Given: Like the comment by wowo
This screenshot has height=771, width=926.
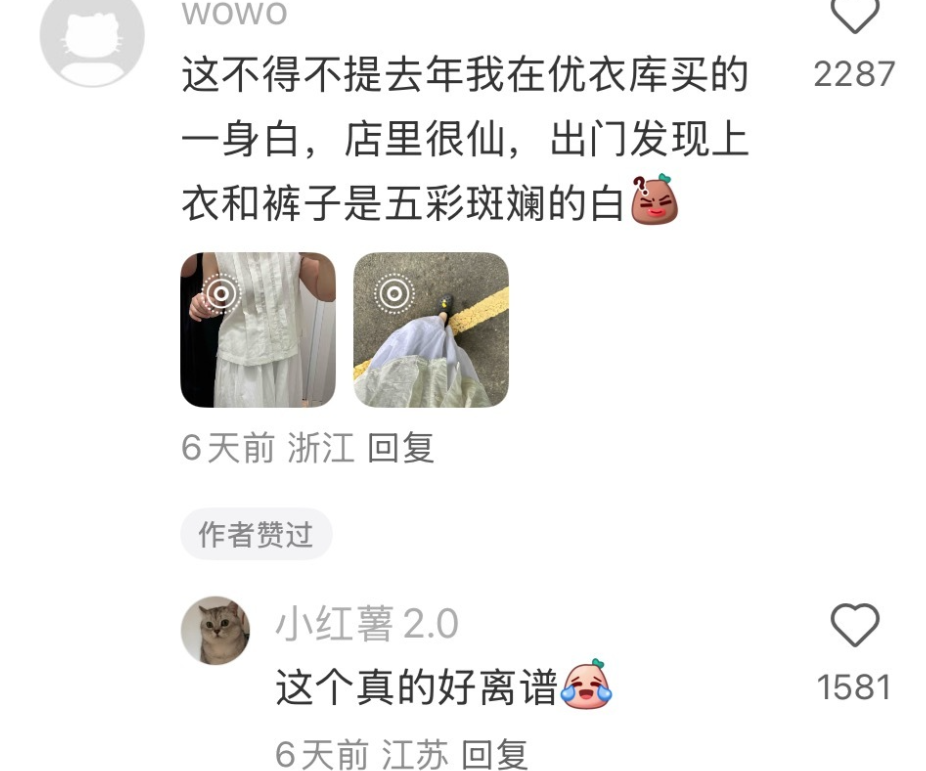Looking at the screenshot, I should click(854, 18).
